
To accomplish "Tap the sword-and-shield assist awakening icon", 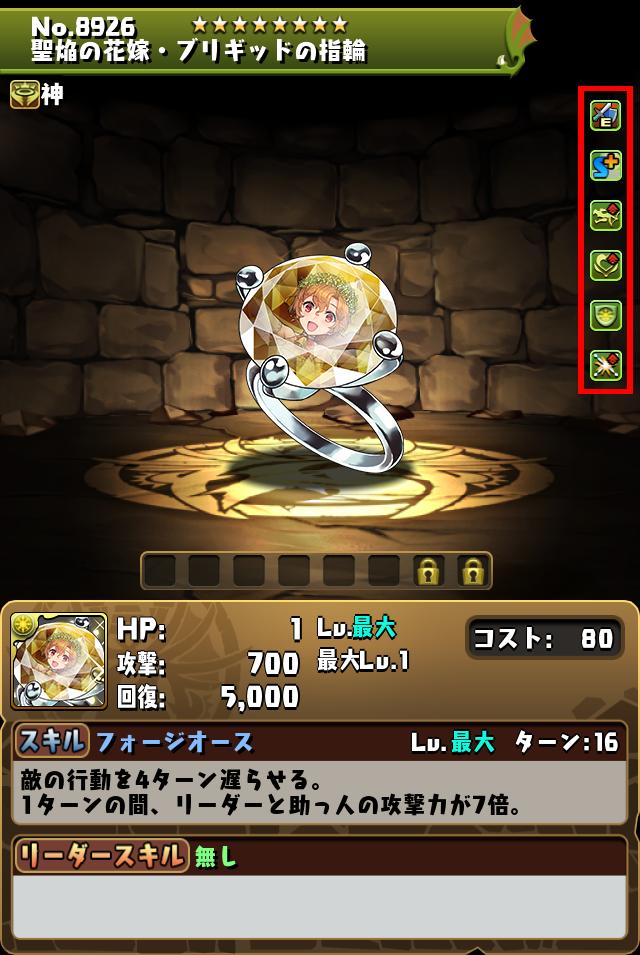I will (605, 116).
